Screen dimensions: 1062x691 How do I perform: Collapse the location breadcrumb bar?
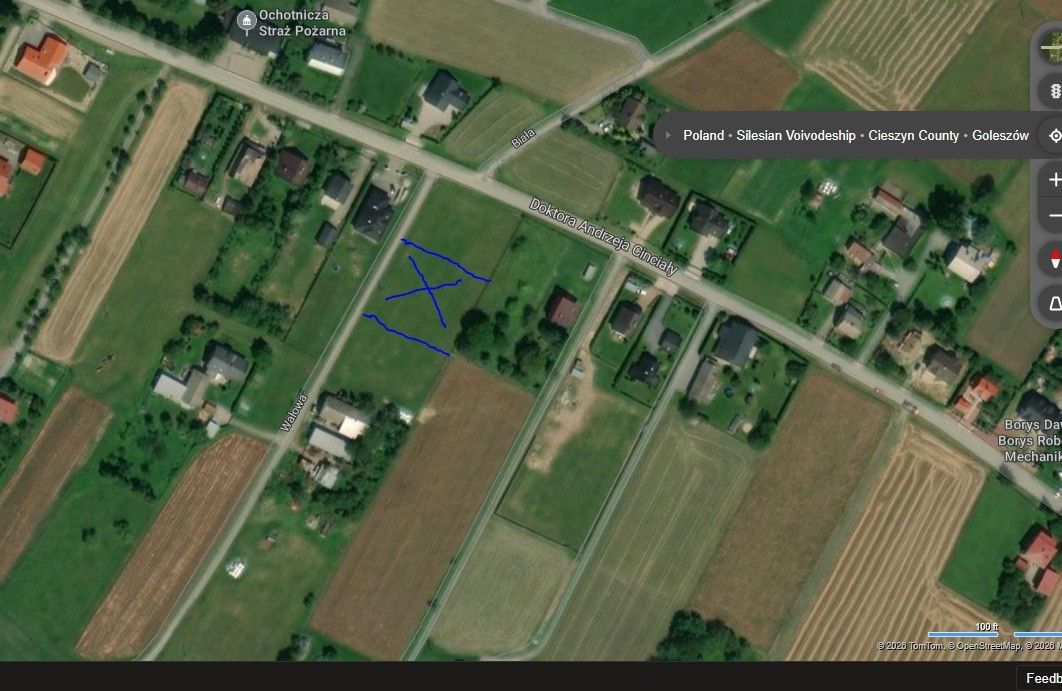pos(668,135)
